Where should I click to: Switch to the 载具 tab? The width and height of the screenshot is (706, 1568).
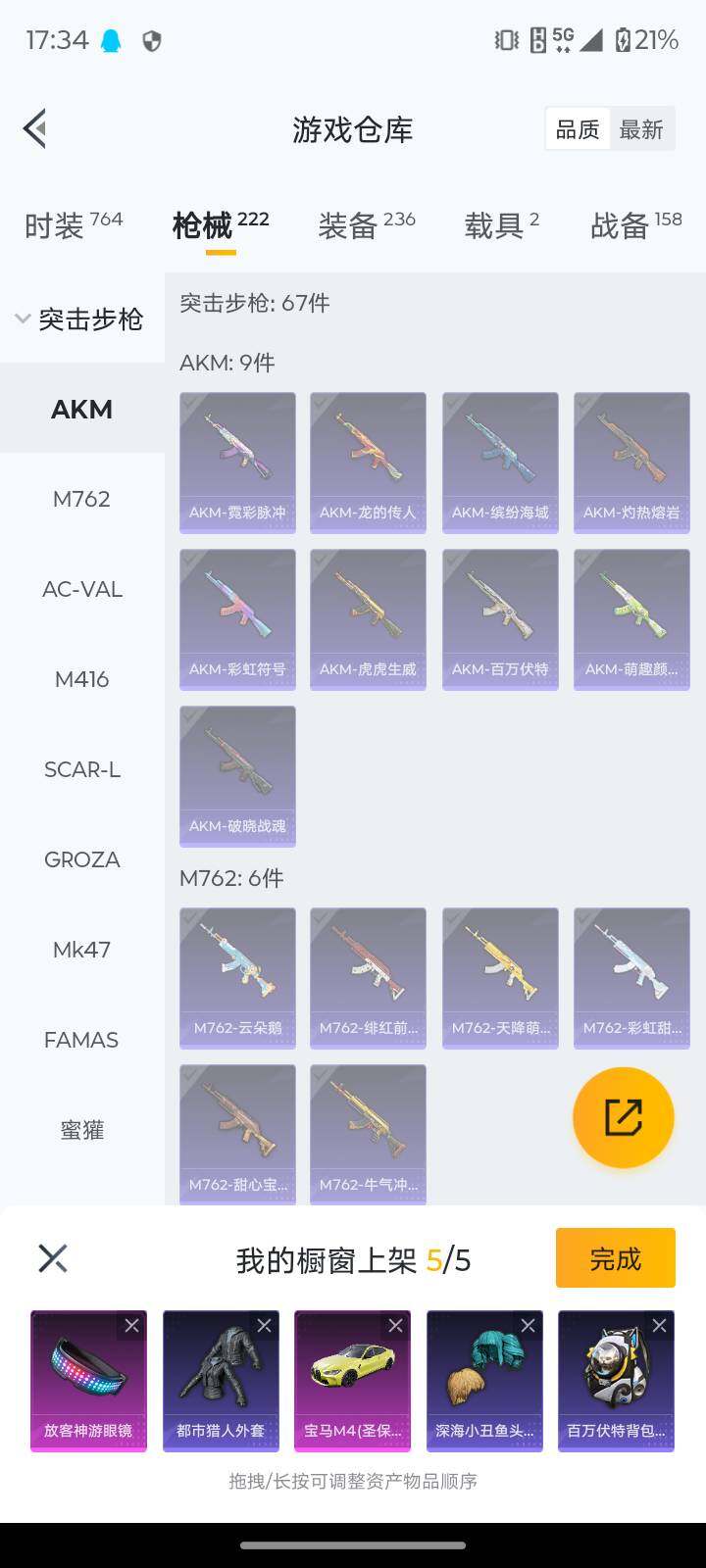[501, 225]
